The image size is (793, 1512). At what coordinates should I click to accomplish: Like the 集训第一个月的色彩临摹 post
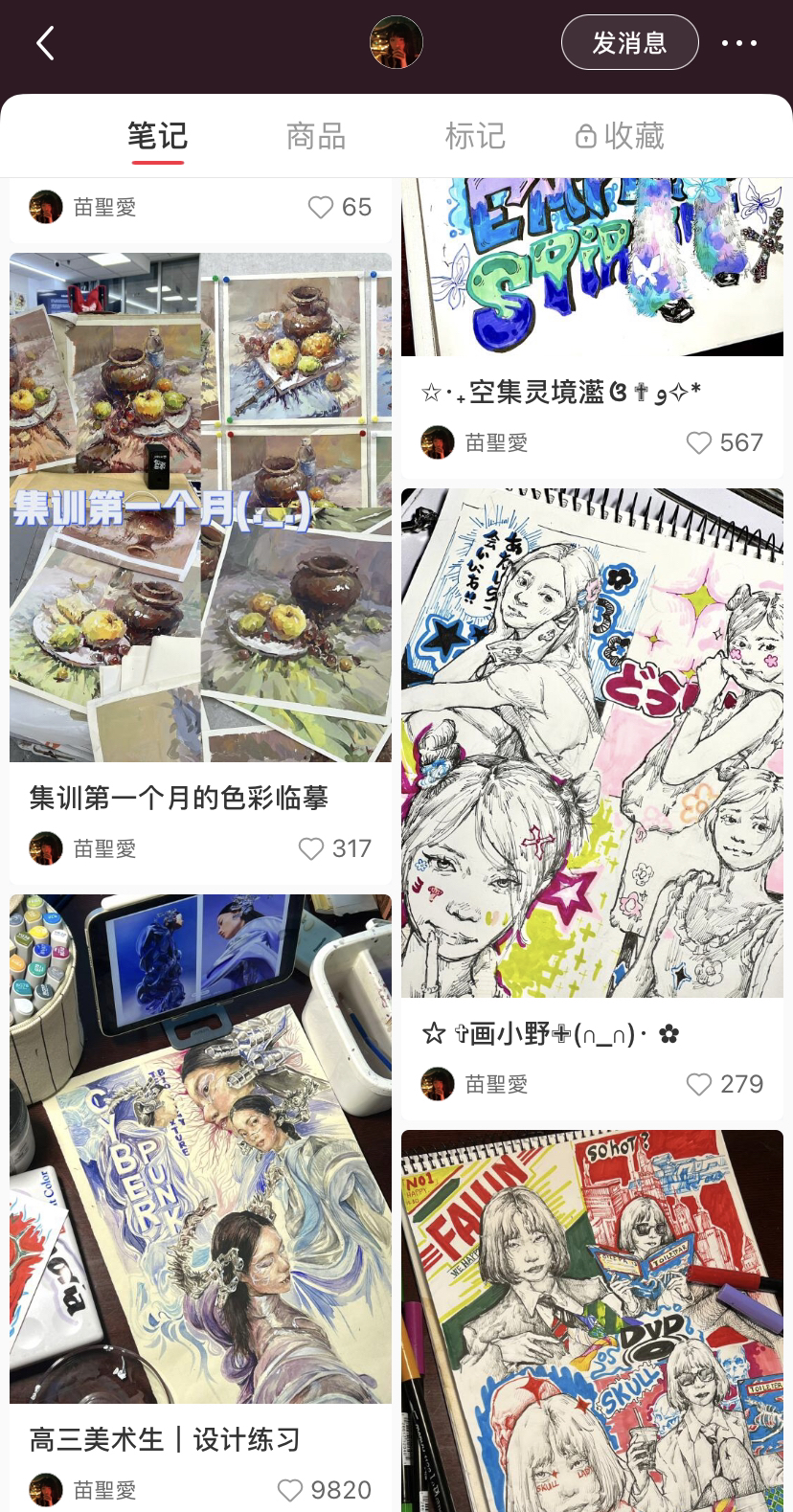point(312,848)
